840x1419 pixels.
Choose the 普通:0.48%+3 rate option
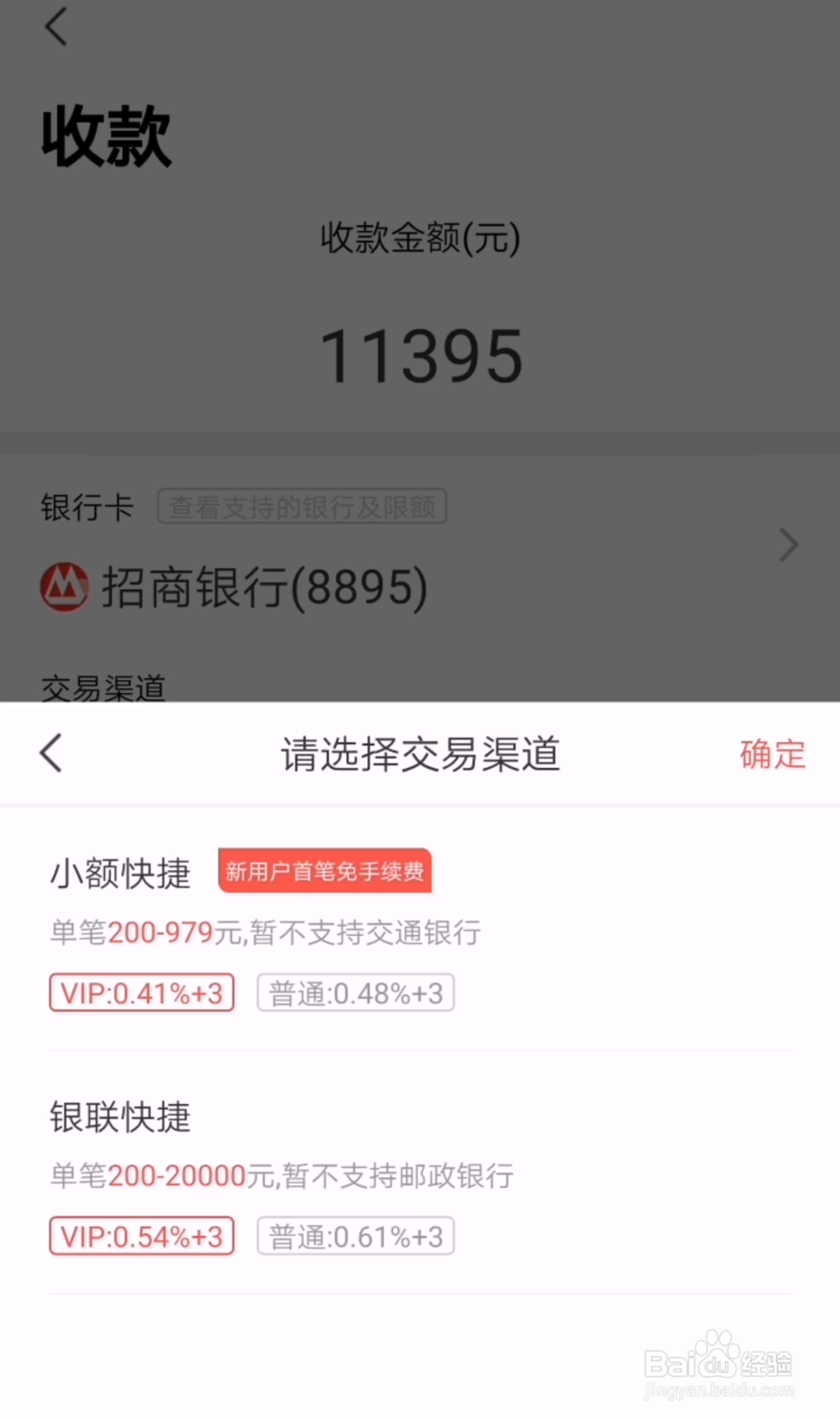[355, 993]
